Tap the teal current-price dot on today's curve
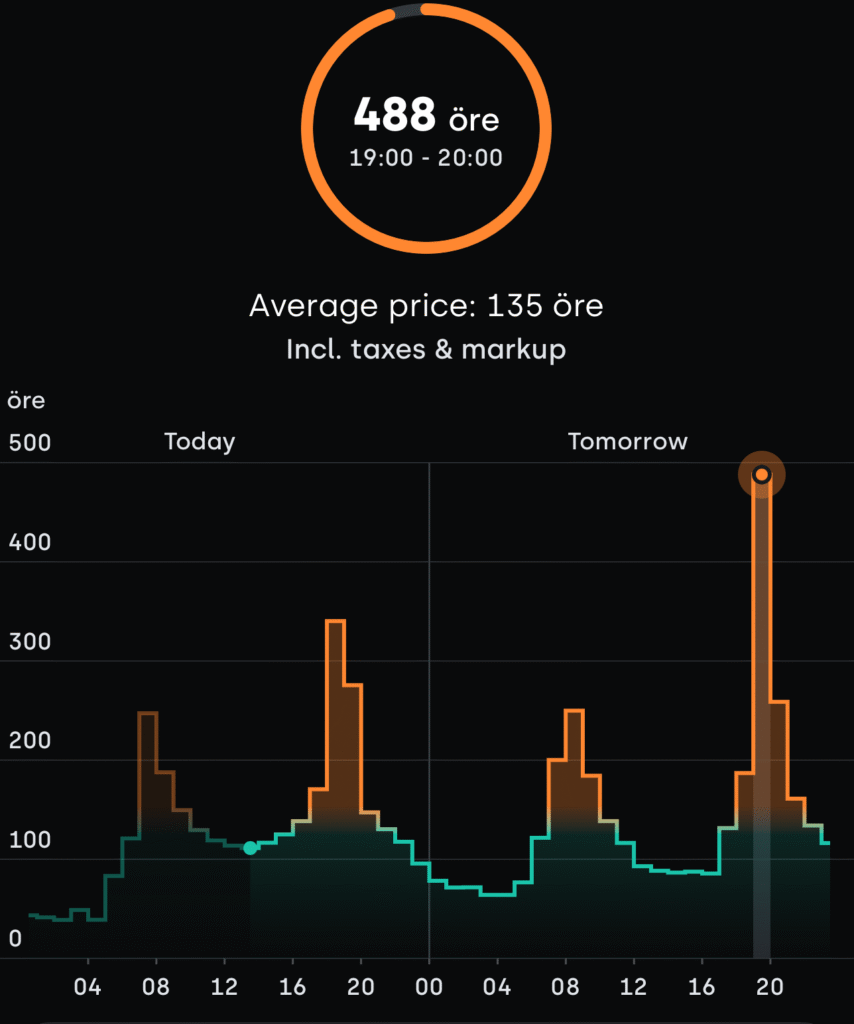The image size is (854, 1024). (x=250, y=848)
